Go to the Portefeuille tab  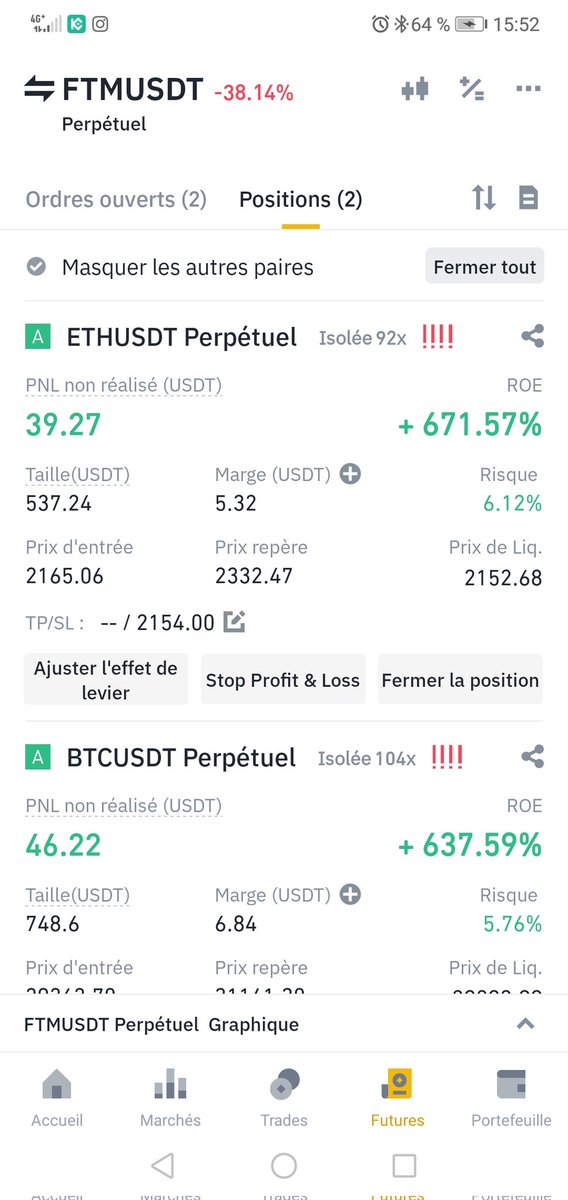pos(511,1098)
